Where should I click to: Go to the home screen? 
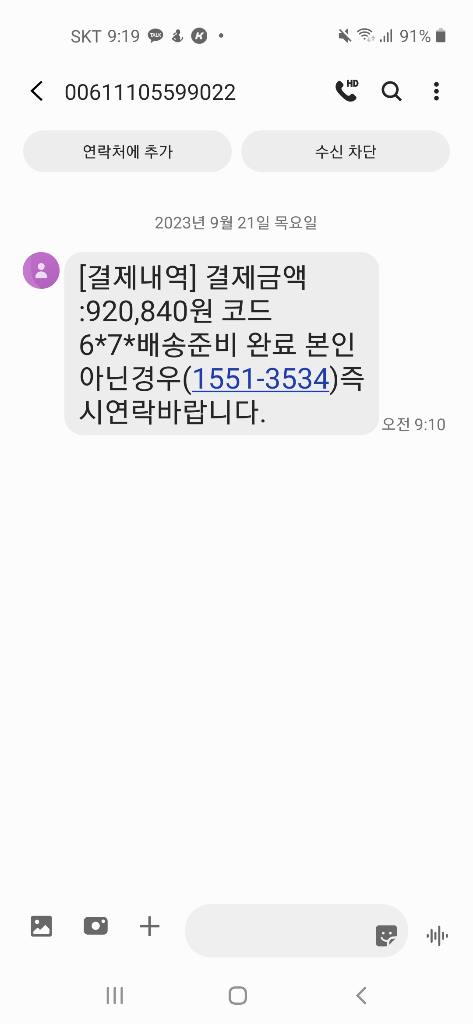pos(238,995)
